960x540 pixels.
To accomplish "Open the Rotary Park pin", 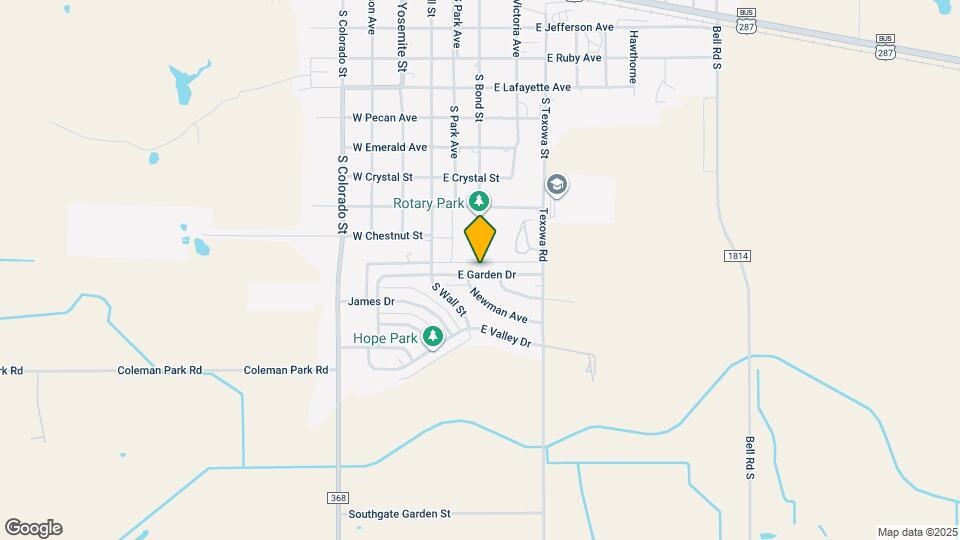I will point(479,201).
